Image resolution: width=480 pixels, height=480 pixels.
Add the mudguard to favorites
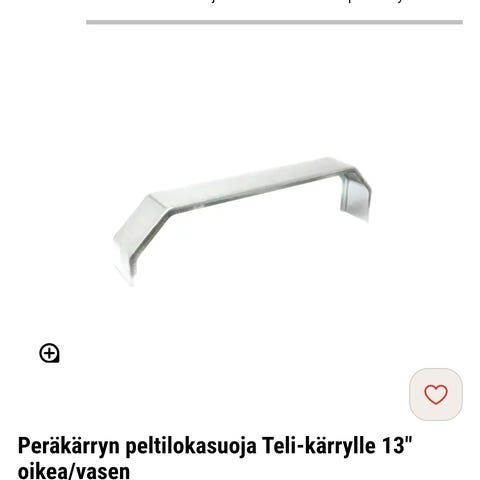[x=436, y=394]
